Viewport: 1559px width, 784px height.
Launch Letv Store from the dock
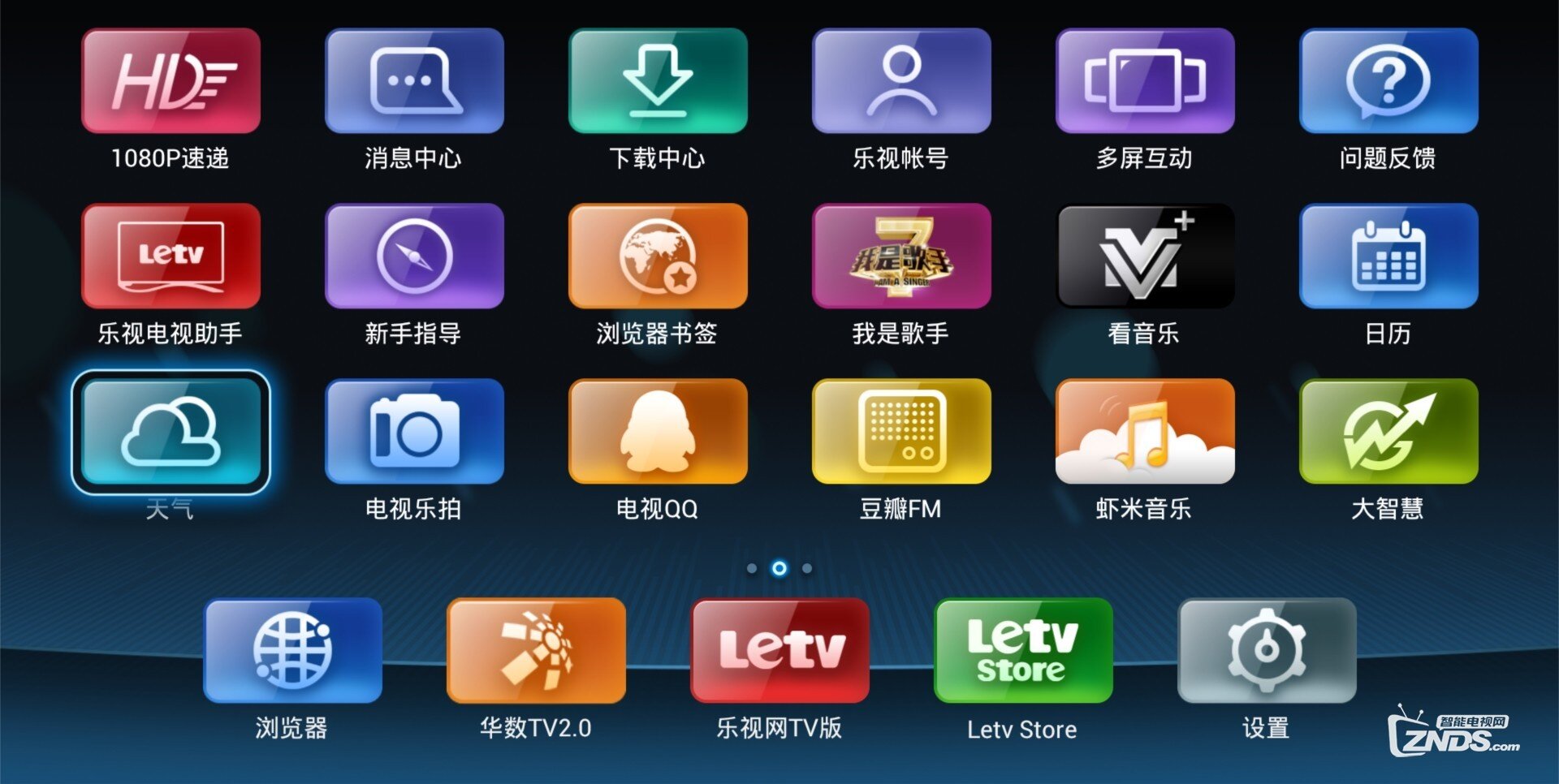(x=1023, y=651)
